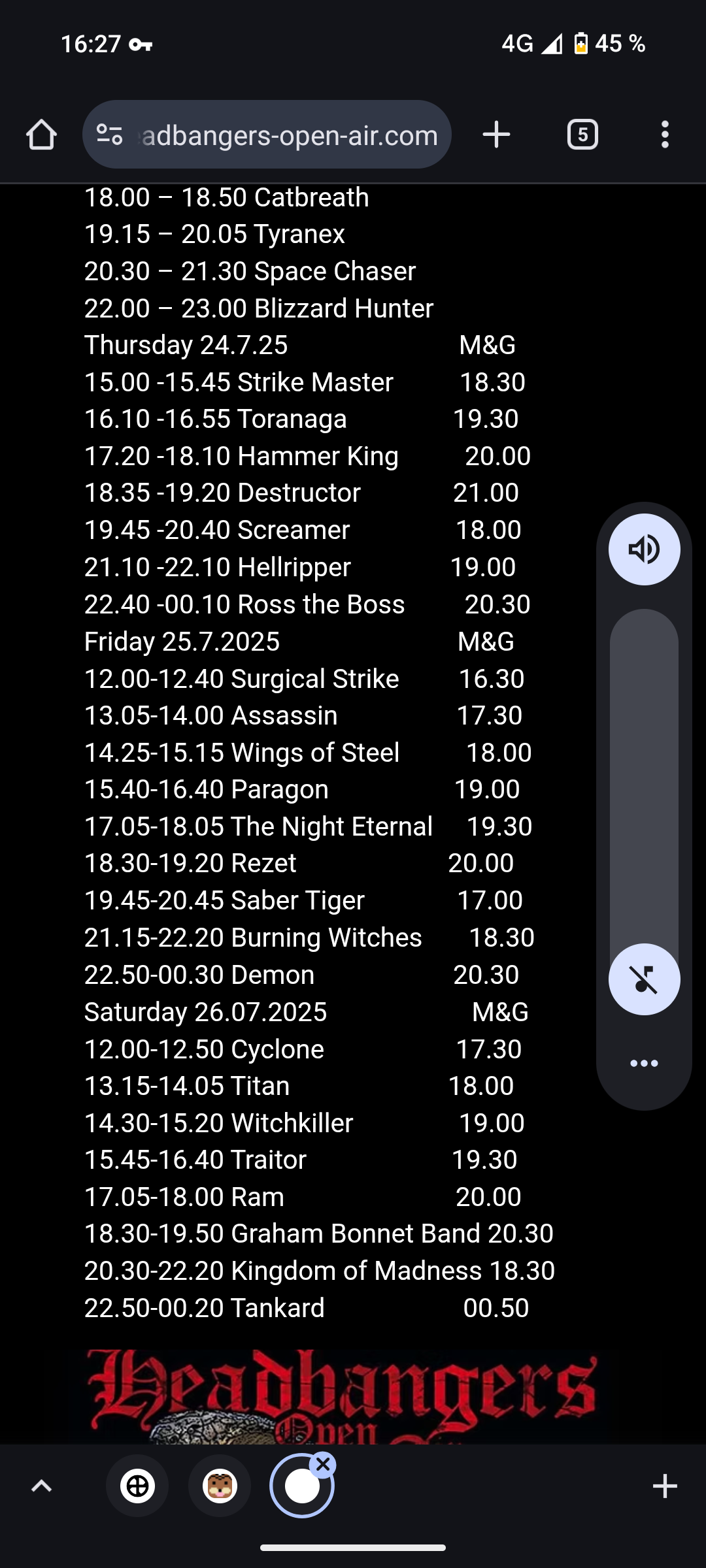Tap the headbangers-open-air.com address bar
Viewport: 706px width, 1568px height.
(x=267, y=135)
